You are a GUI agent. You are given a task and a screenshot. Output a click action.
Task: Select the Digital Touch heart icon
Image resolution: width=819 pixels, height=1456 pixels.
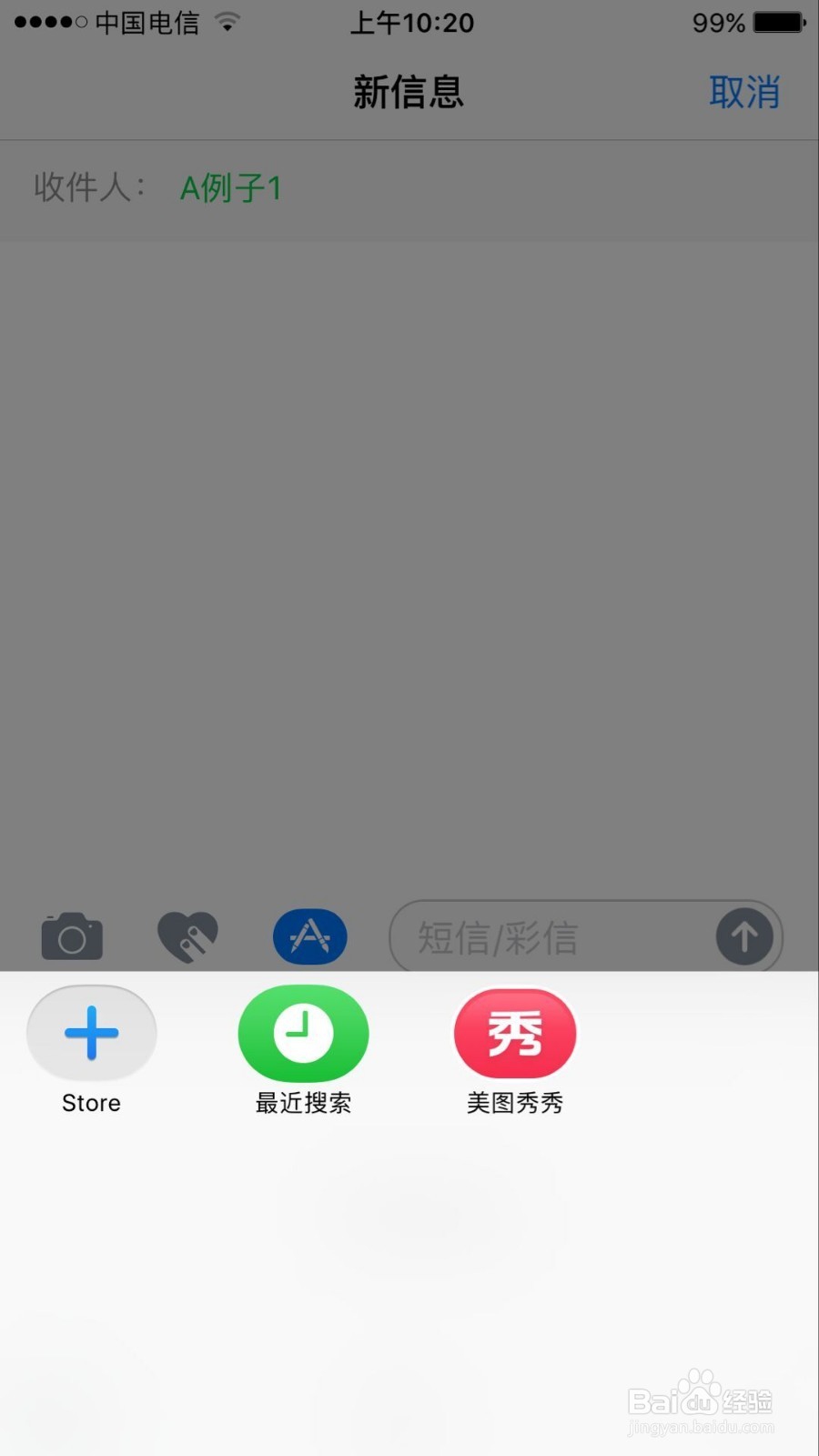188,935
